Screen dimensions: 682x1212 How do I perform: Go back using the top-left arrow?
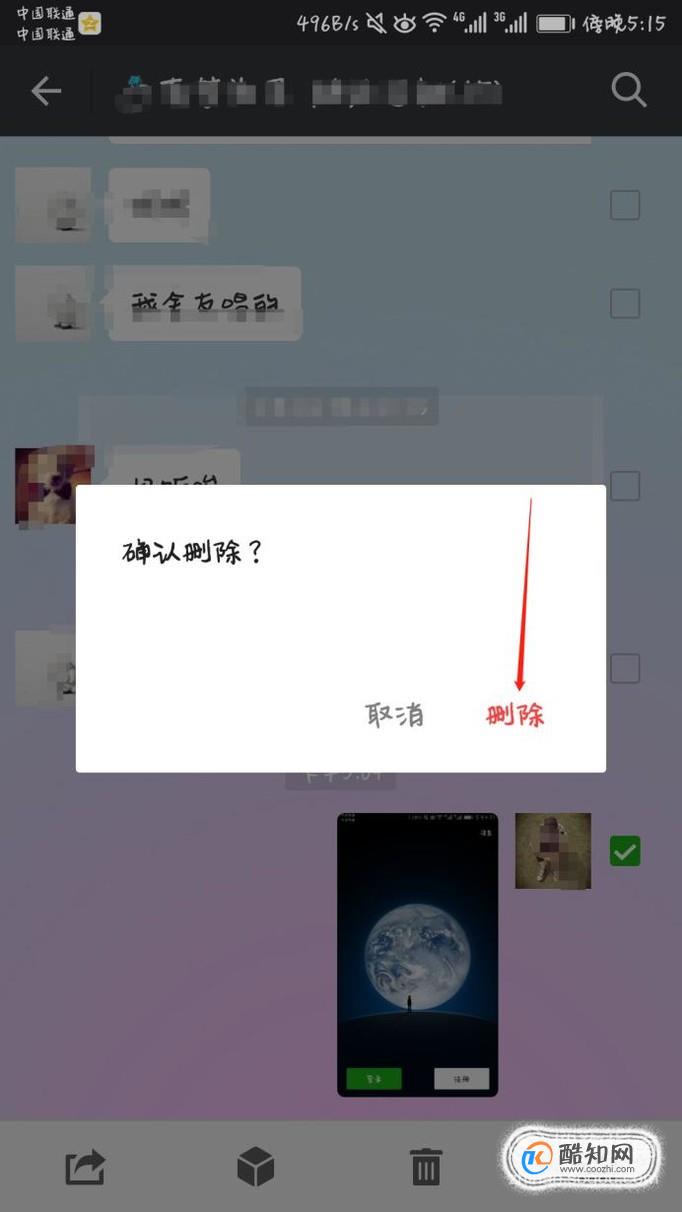click(46, 91)
